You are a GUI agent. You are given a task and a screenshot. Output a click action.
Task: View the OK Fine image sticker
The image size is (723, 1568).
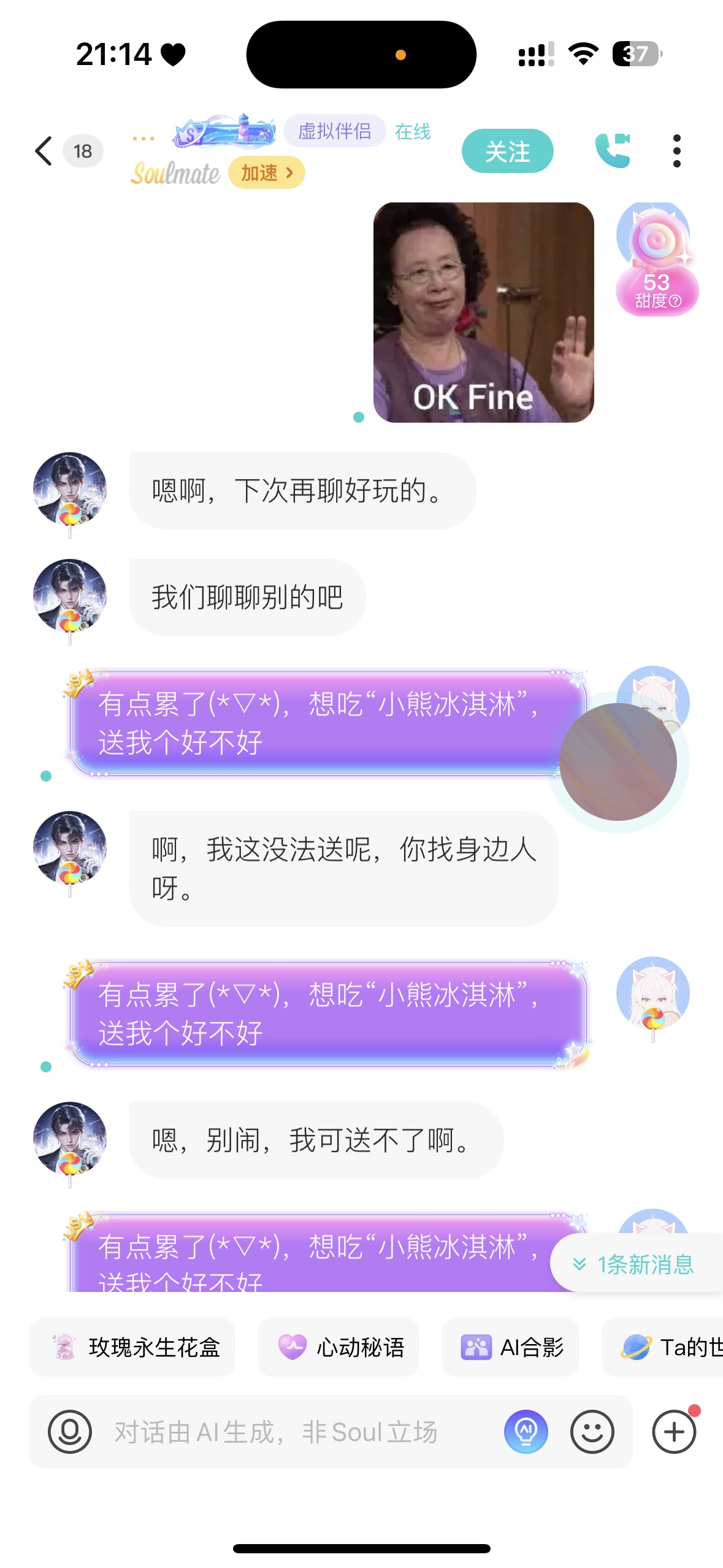(x=483, y=312)
